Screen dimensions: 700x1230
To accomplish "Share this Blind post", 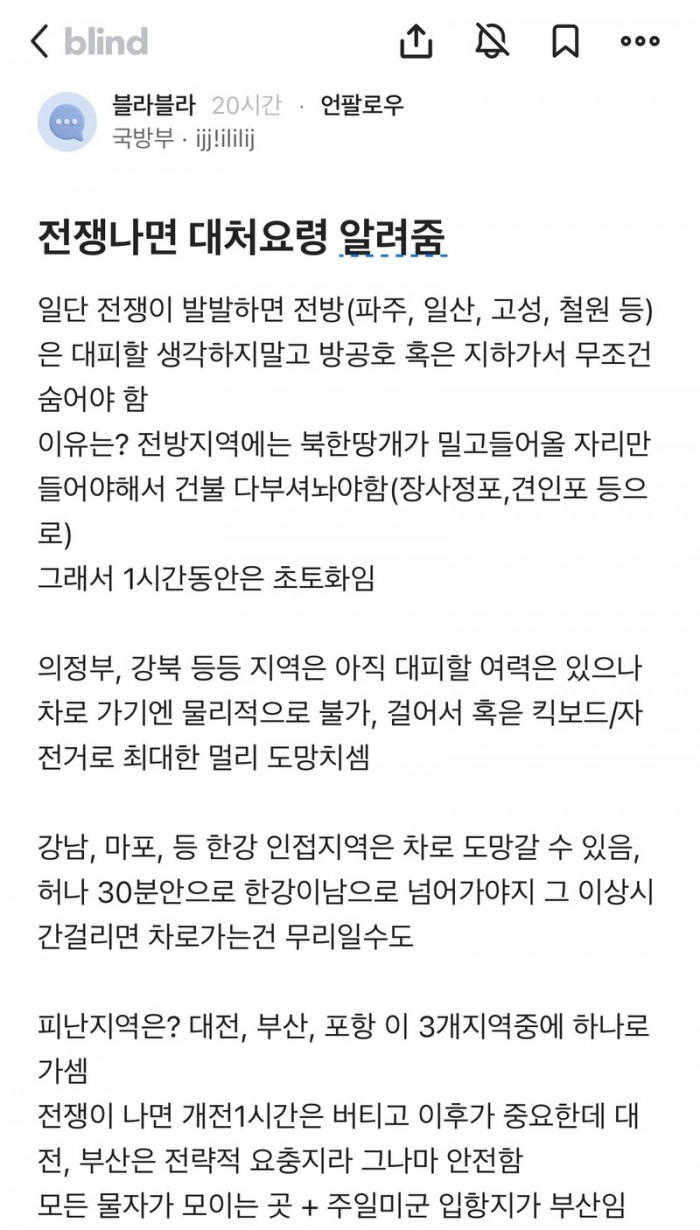I will (415, 41).
